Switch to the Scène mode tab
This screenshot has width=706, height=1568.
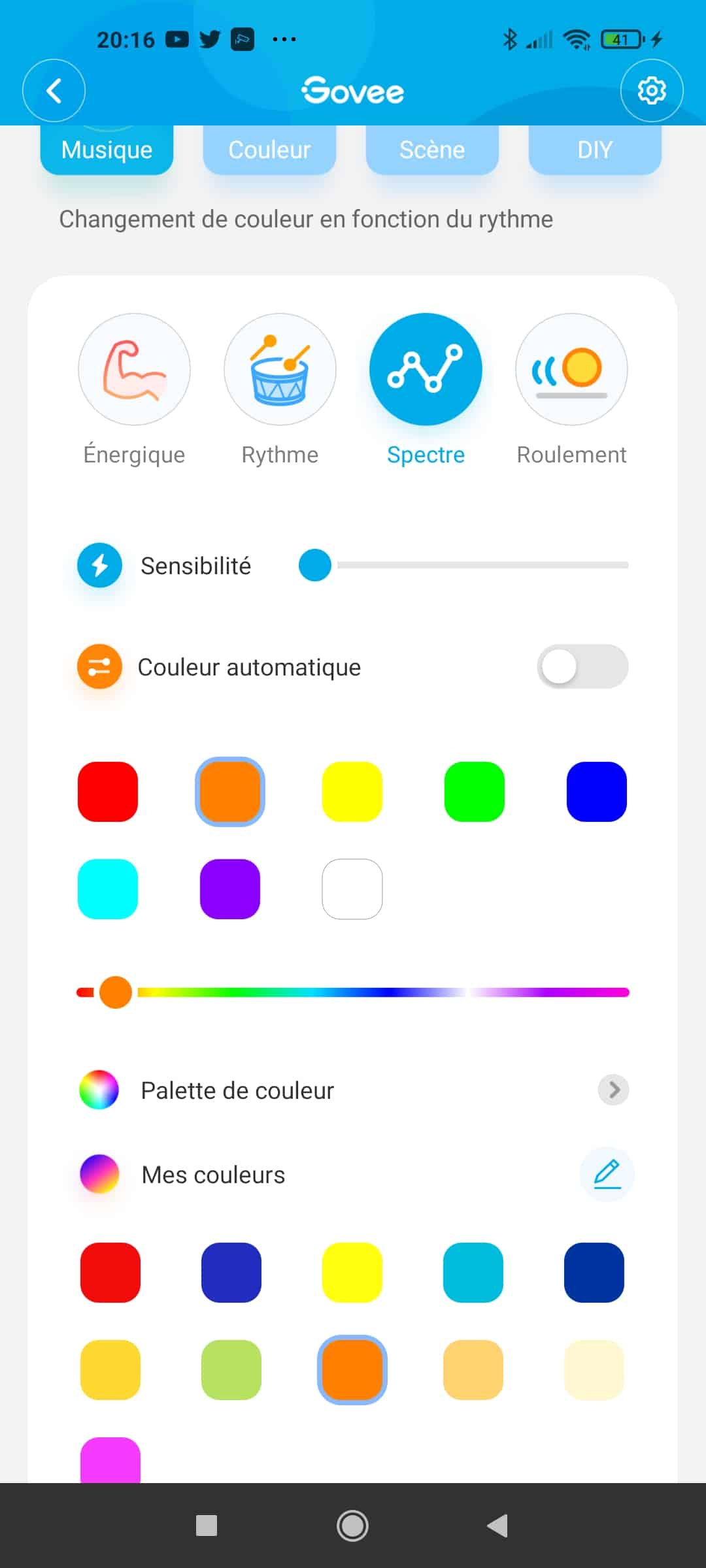click(x=432, y=150)
